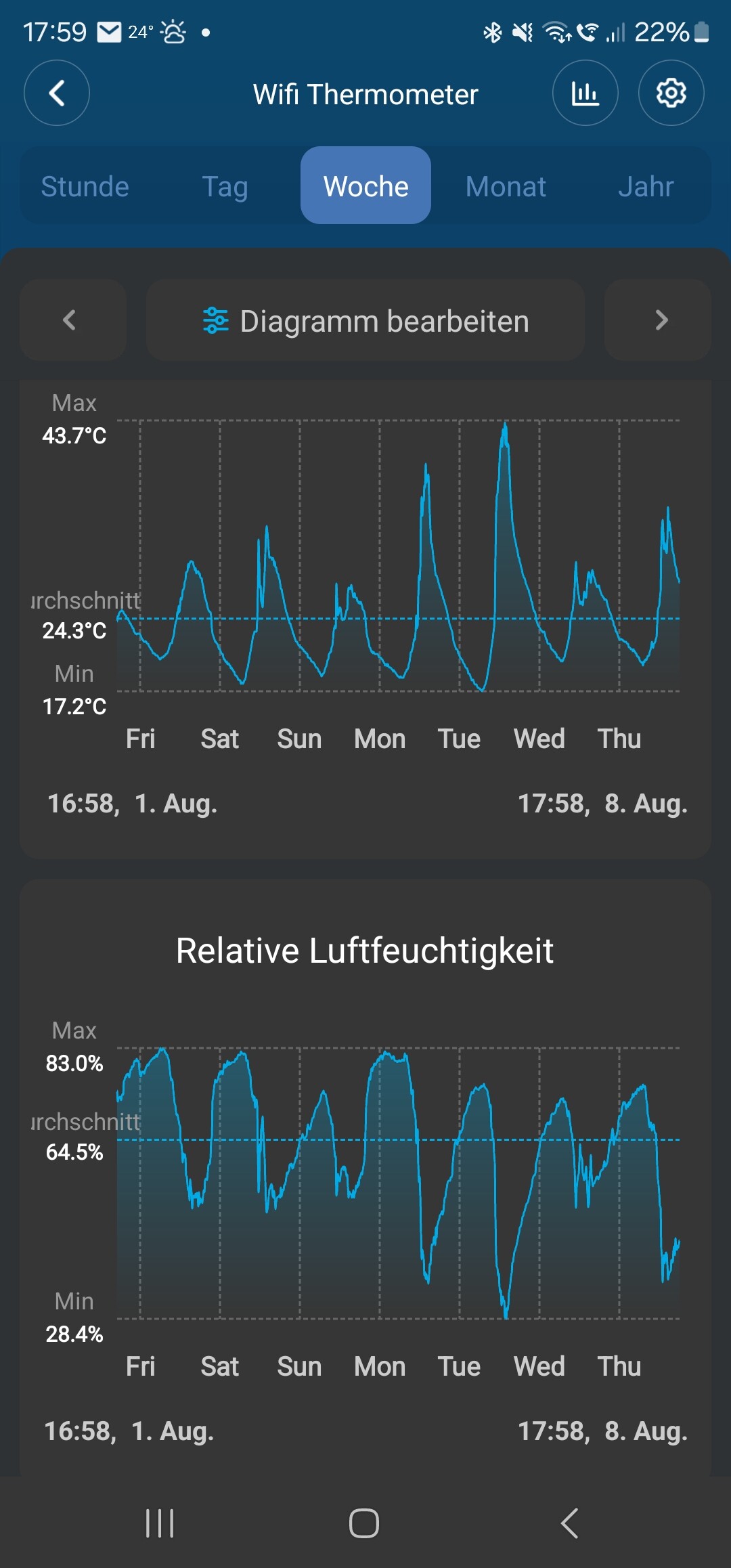Switch to the Stunde tab
The height and width of the screenshot is (1568, 731).
85,186
